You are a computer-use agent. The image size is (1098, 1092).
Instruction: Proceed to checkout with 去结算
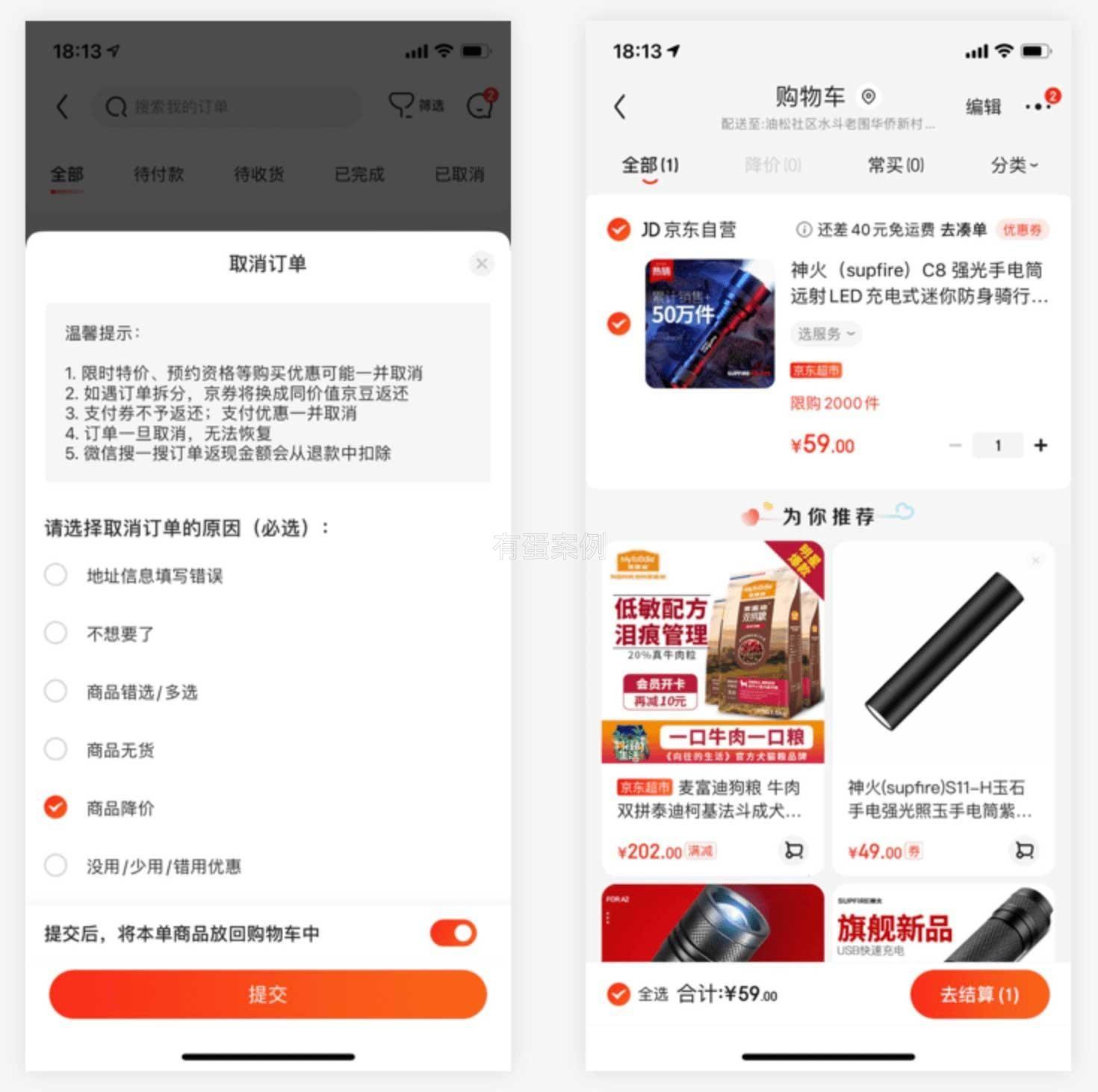979,994
